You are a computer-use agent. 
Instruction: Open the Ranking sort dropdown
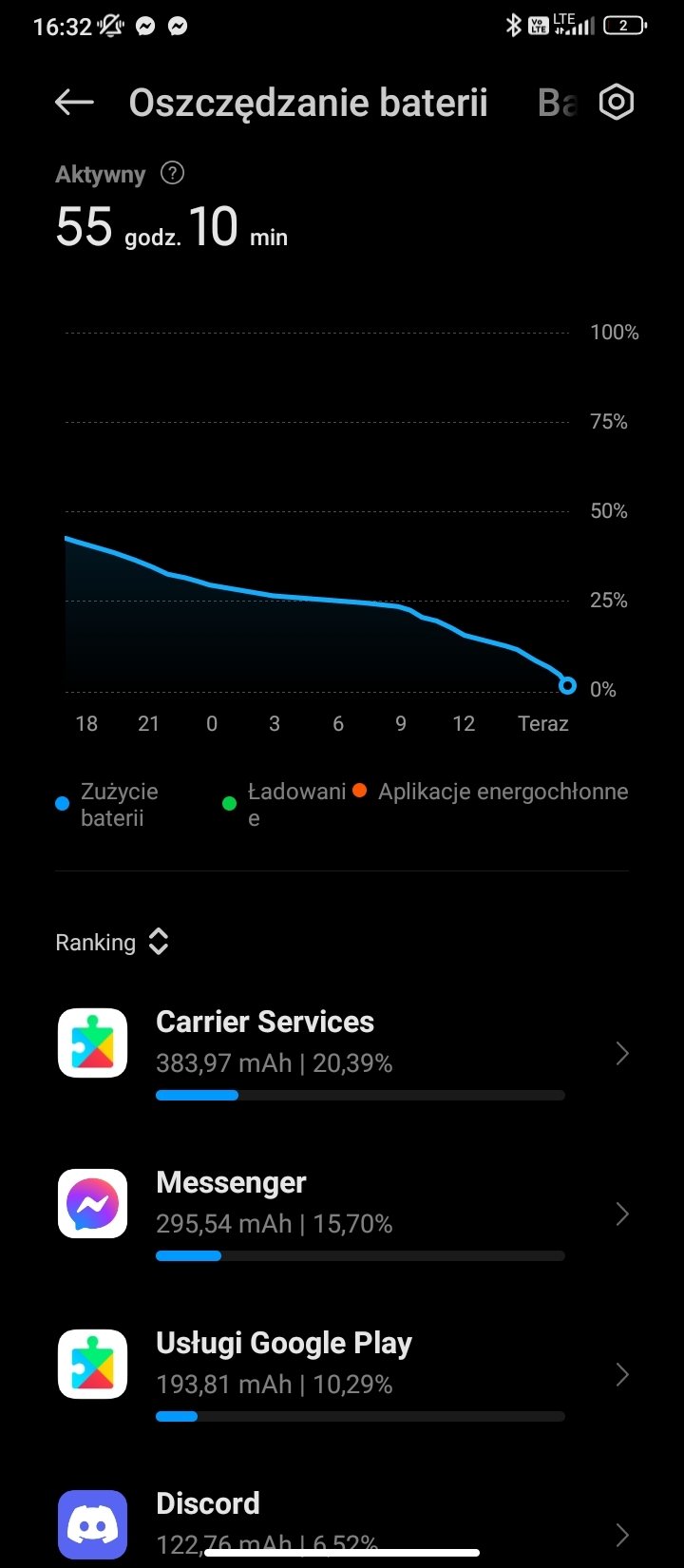pyautogui.click(x=112, y=942)
